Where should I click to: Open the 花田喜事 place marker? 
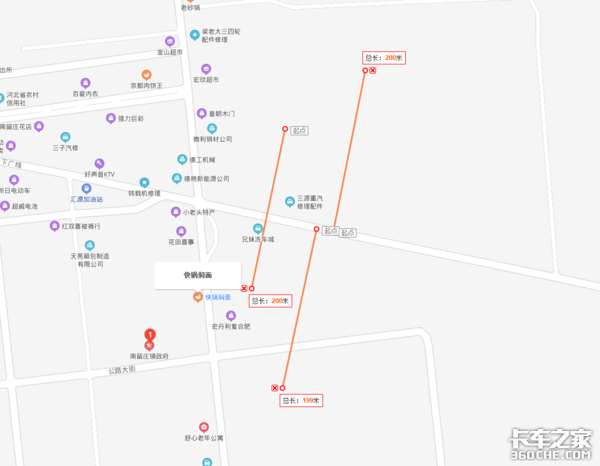(181, 231)
